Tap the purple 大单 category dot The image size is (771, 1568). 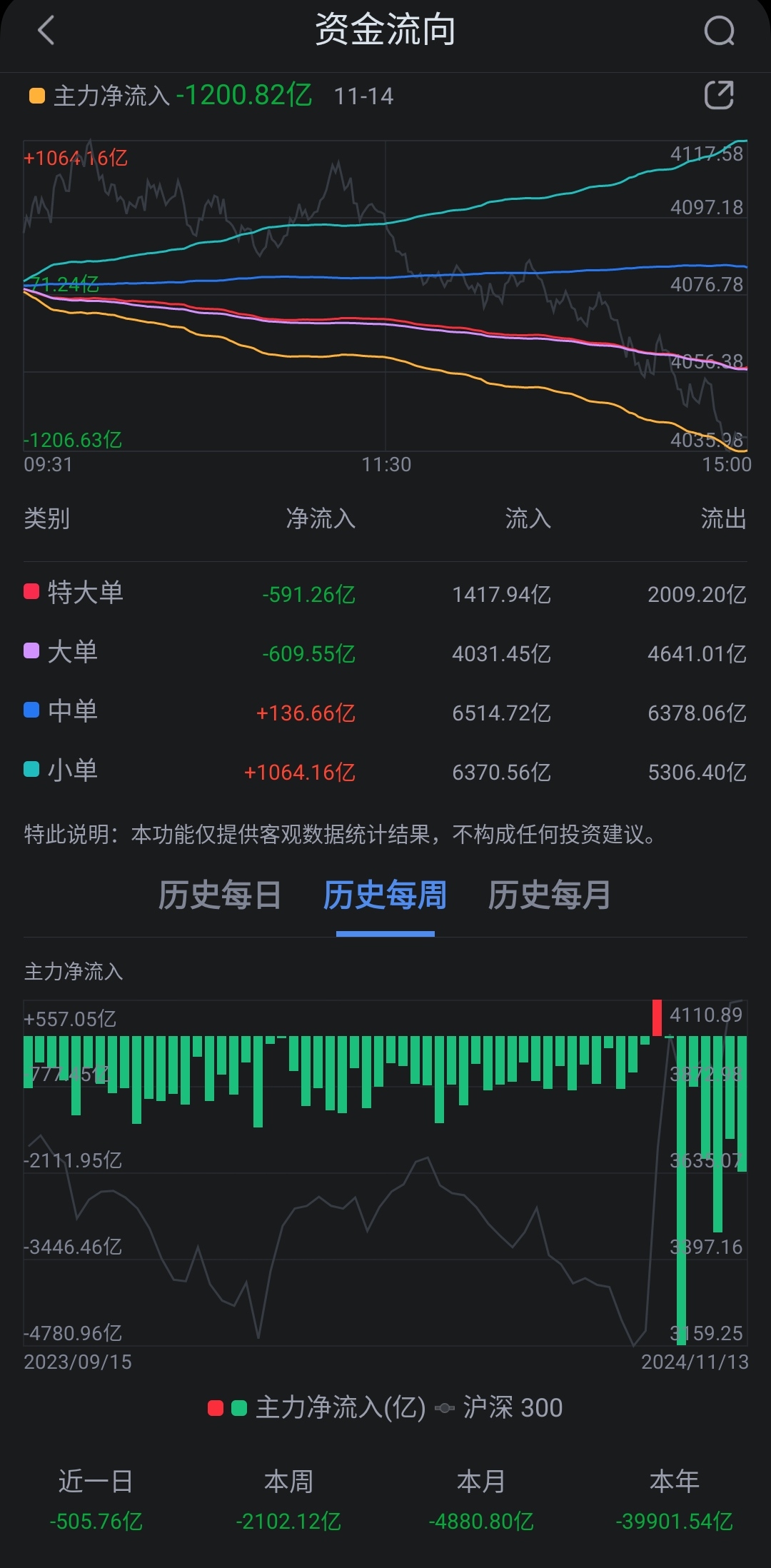30,652
